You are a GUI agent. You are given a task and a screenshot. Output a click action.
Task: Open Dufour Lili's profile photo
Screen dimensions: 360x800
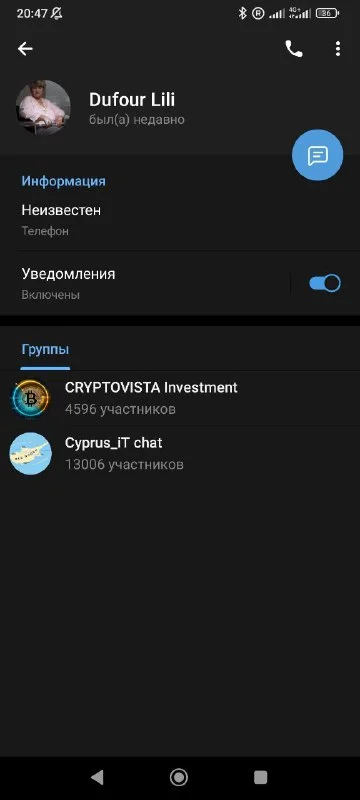tap(43, 107)
